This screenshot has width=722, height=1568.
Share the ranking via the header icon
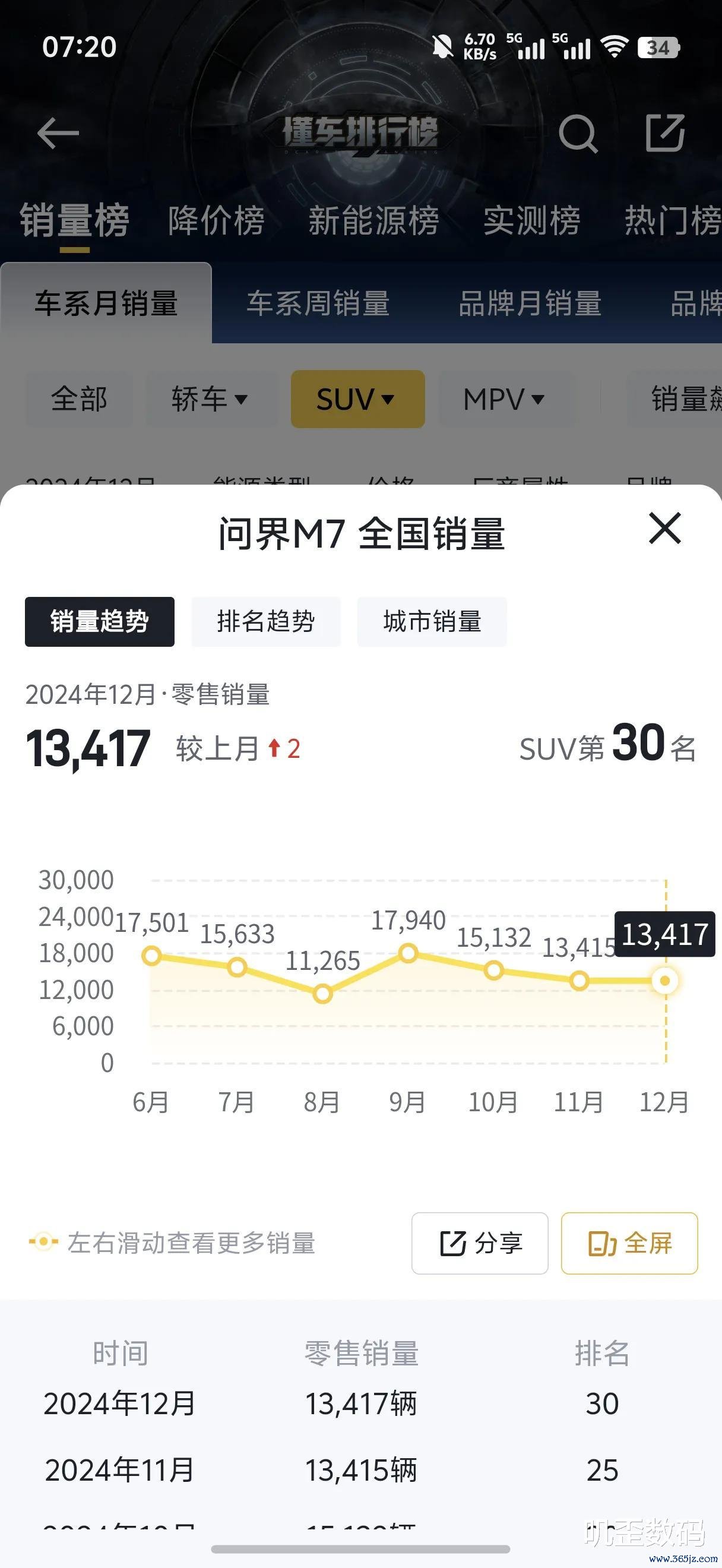(665, 132)
